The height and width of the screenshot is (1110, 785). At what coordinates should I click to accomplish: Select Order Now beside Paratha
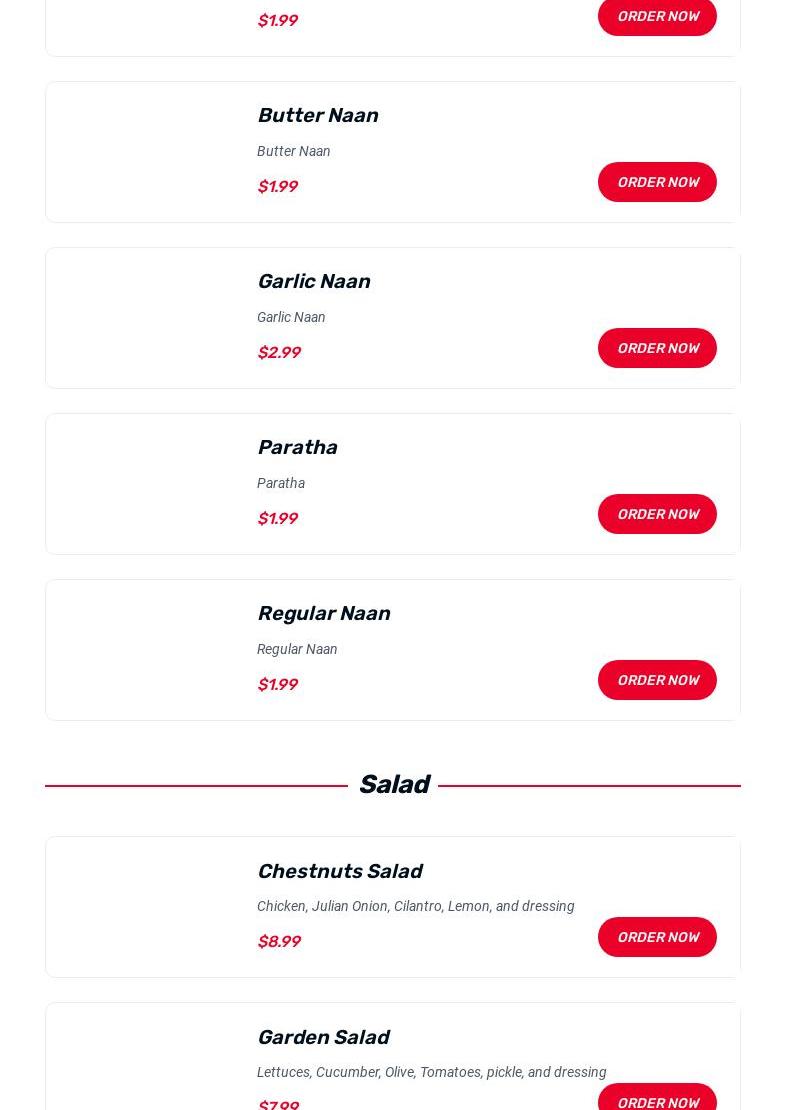click(657, 514)
